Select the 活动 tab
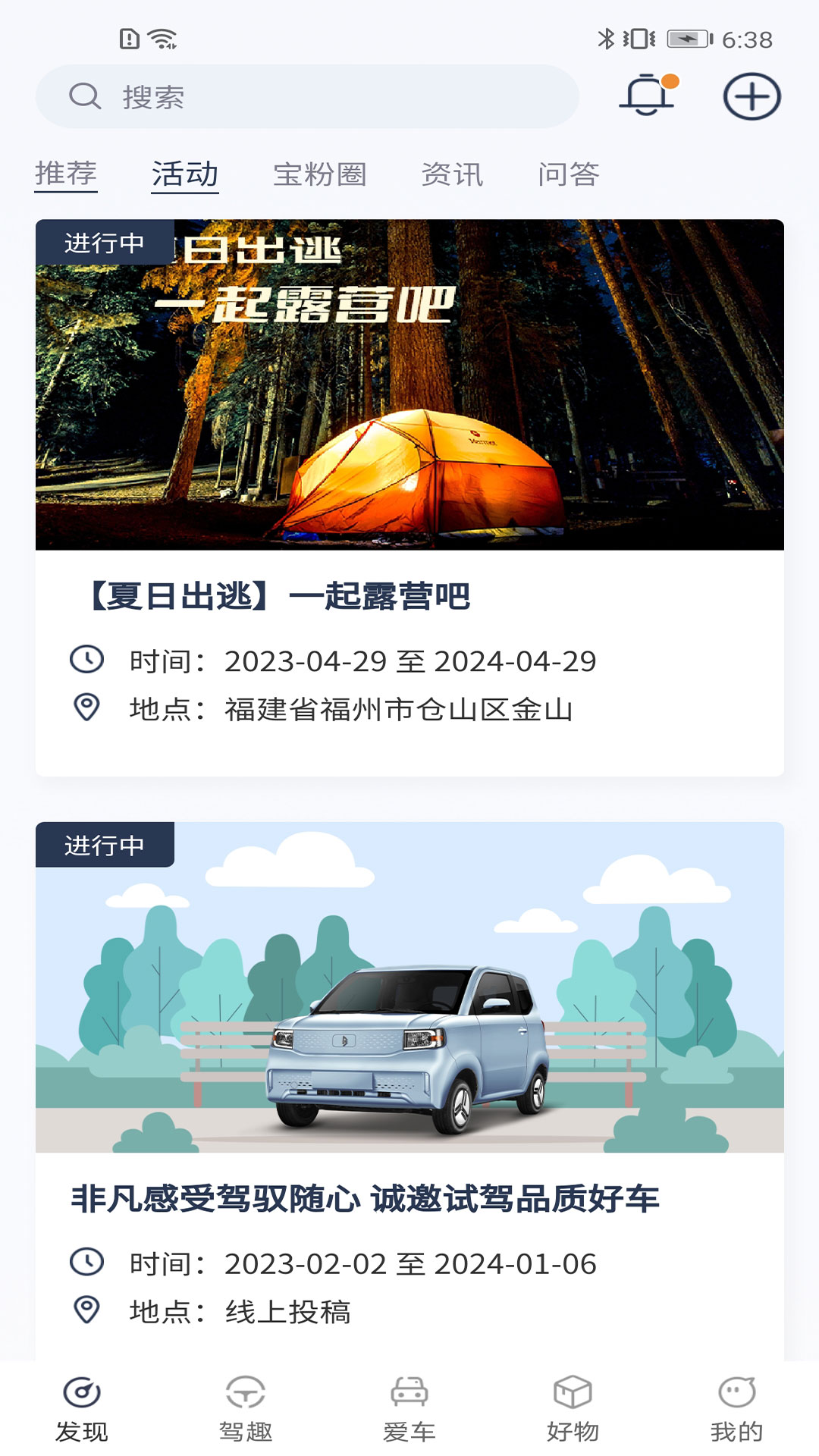The image size is (819, 1456). [185, 174]
